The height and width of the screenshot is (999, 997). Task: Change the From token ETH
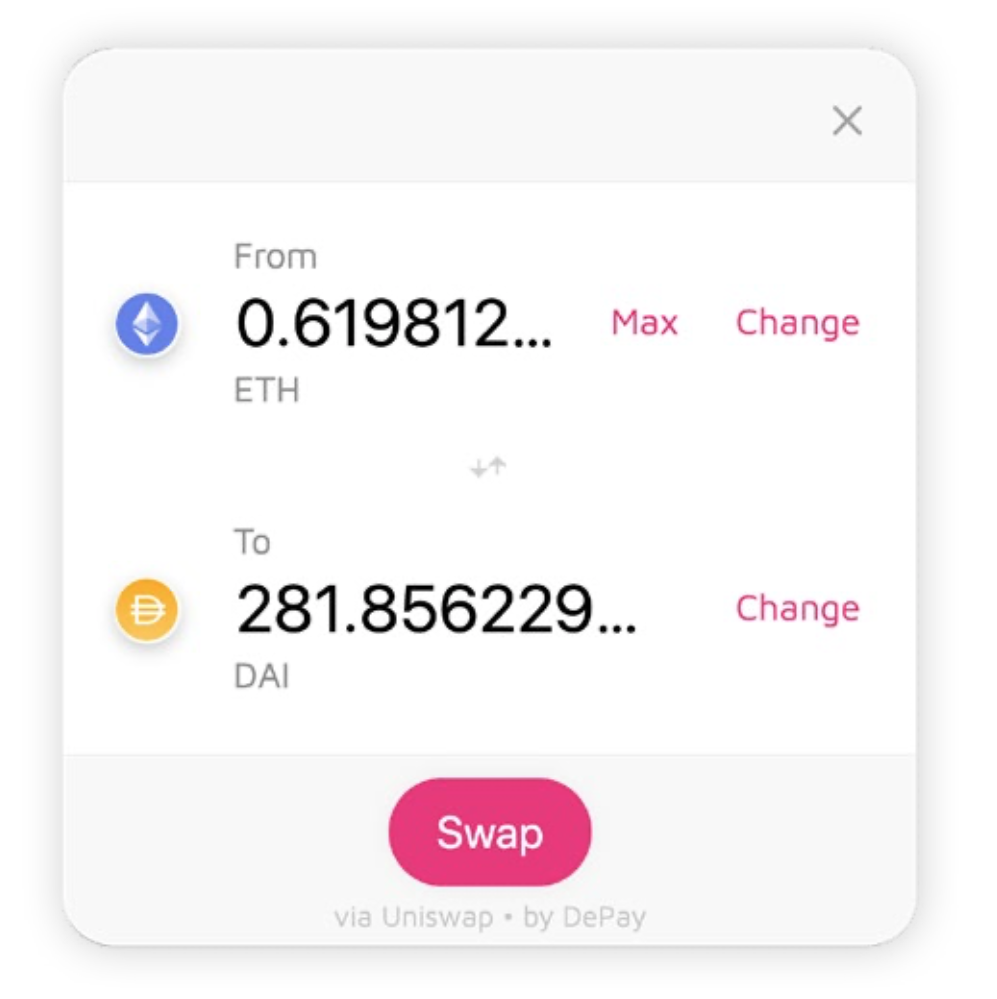click(797, 323)
